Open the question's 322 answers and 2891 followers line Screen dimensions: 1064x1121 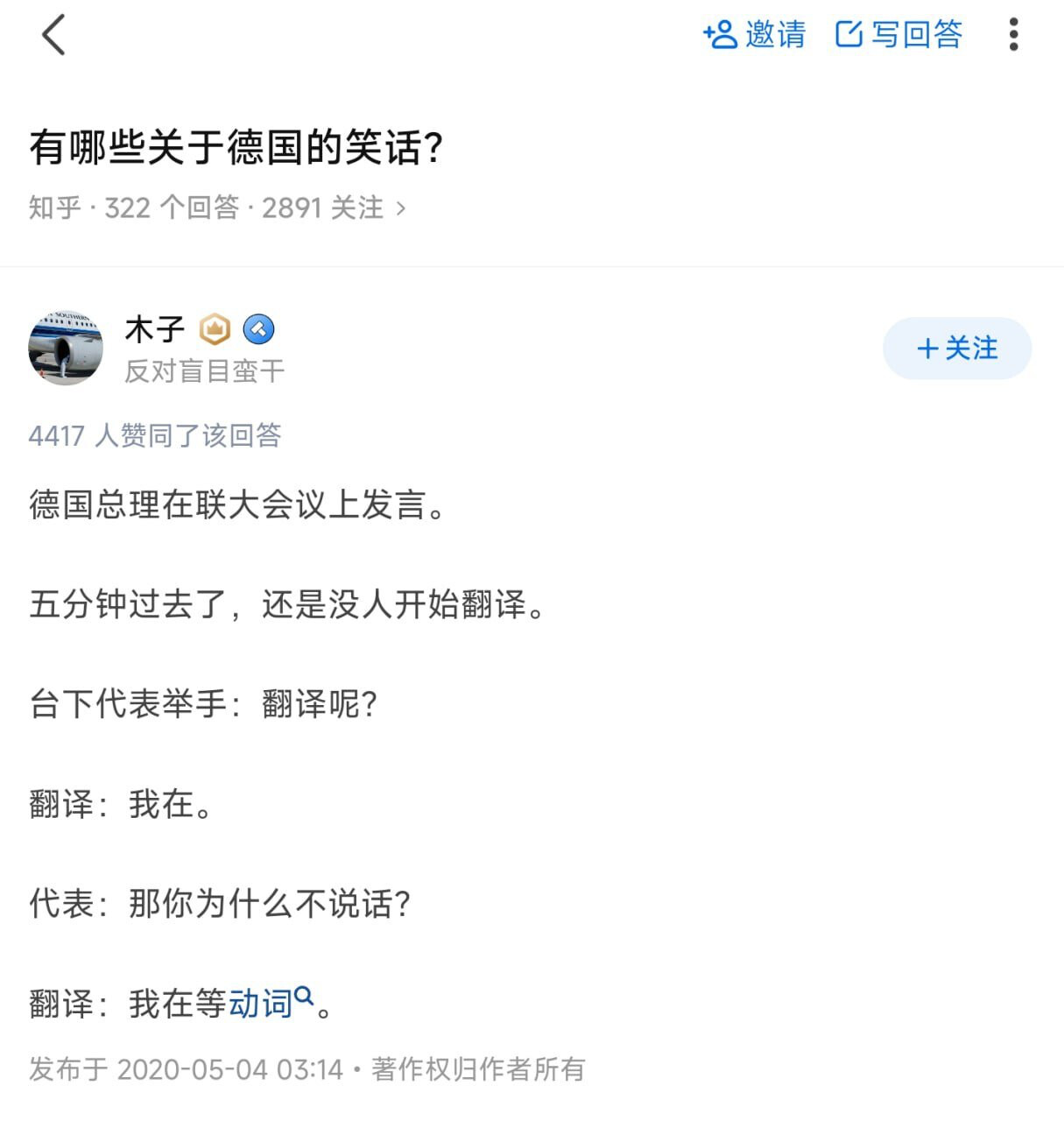[216, 208]
